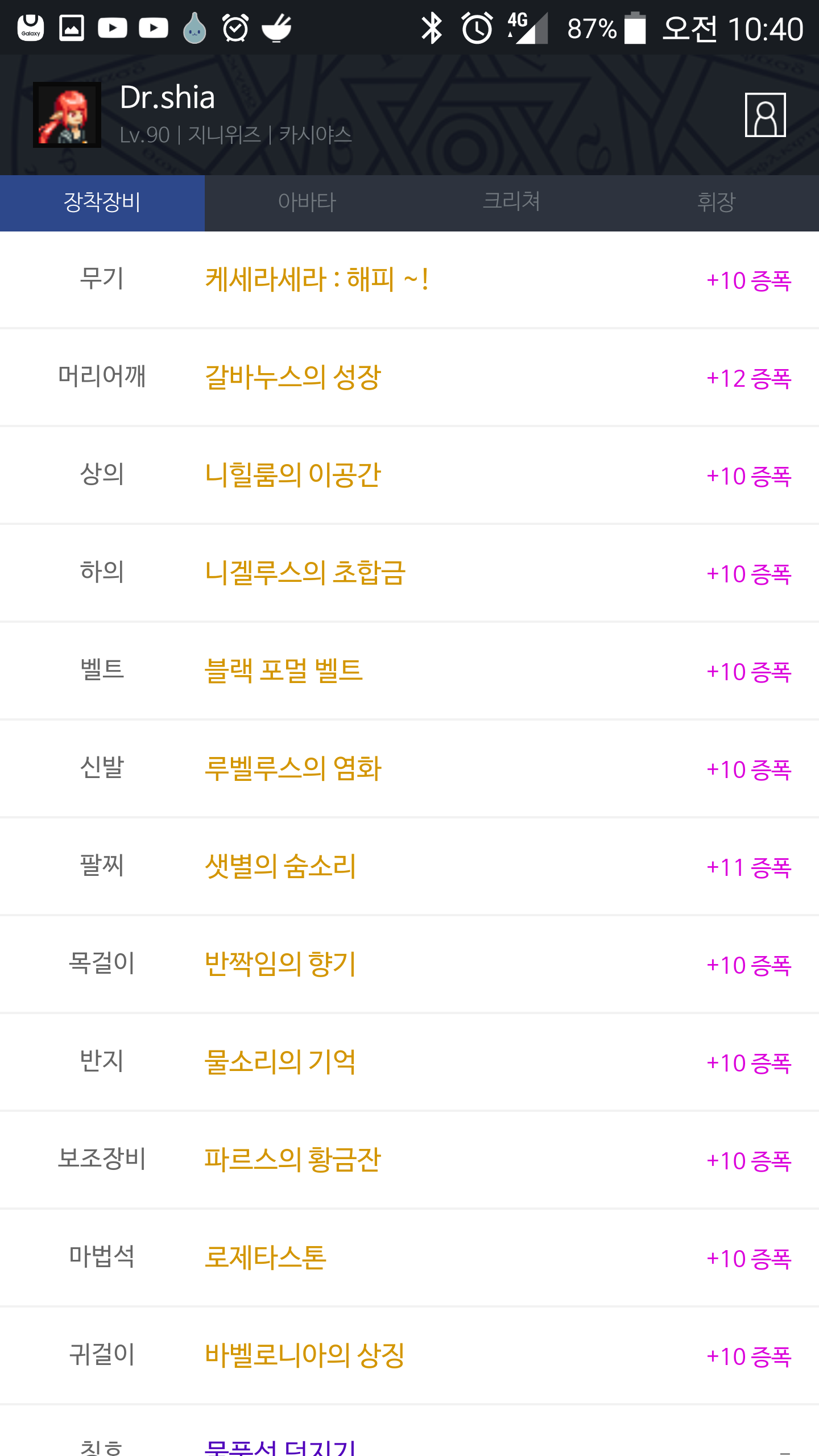
Task: View 갈바누스의 성장 shoulder item
Action: tap(292, 378)
